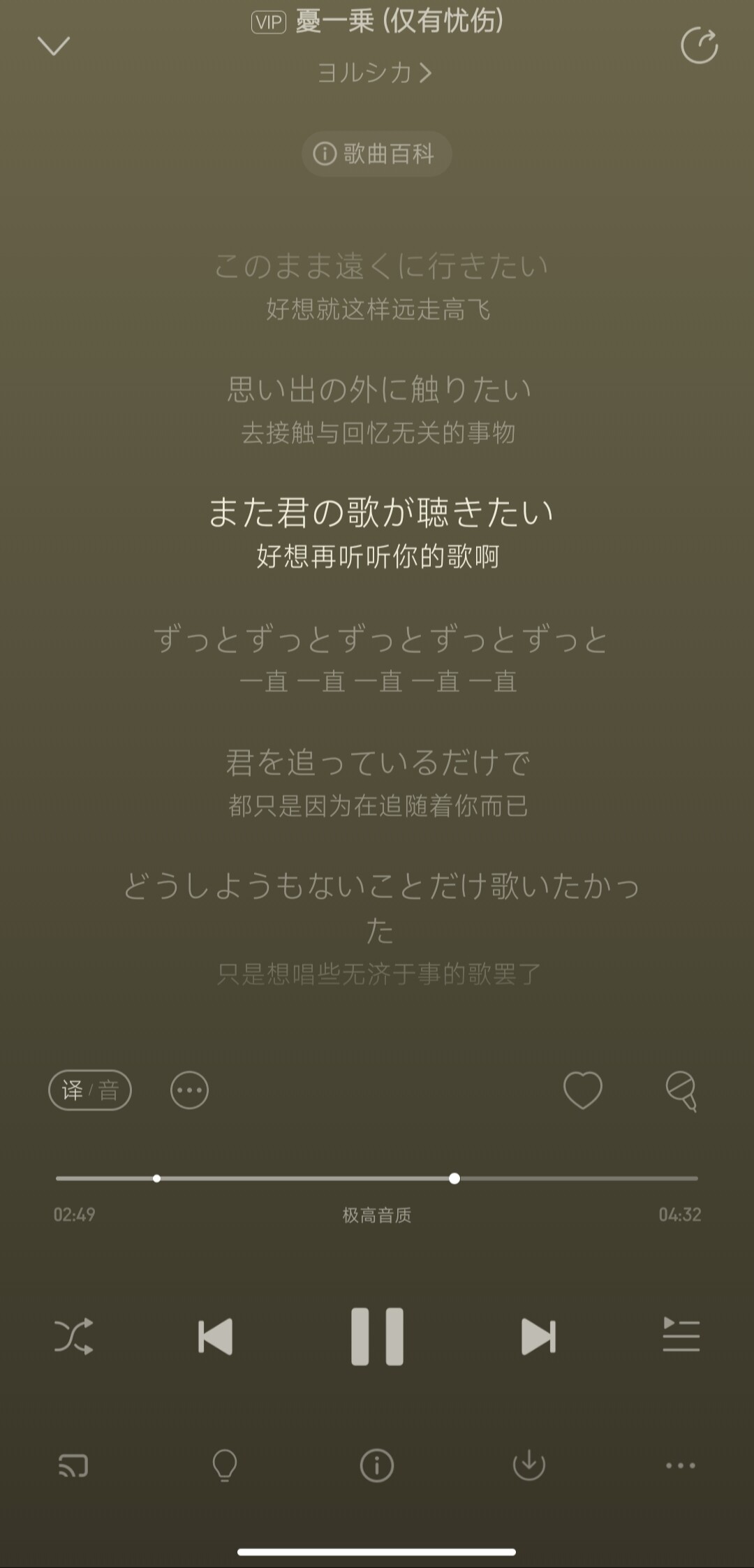The image size is (754, 1568).
Task: Open 歌曲百科 song encyclopedia
Action: pos(376,154)
